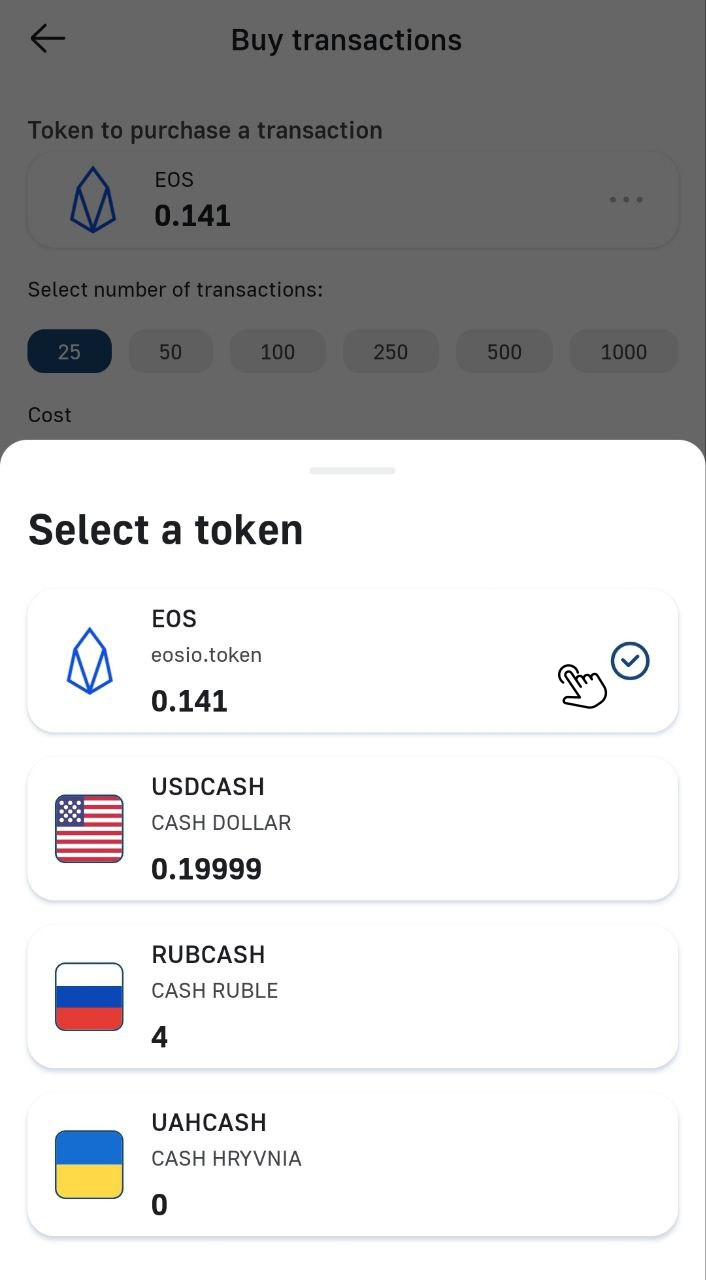Select the EOS eosio.token card
The height and width of the screenshot is (1280, 706).
[x=352, y=660]
